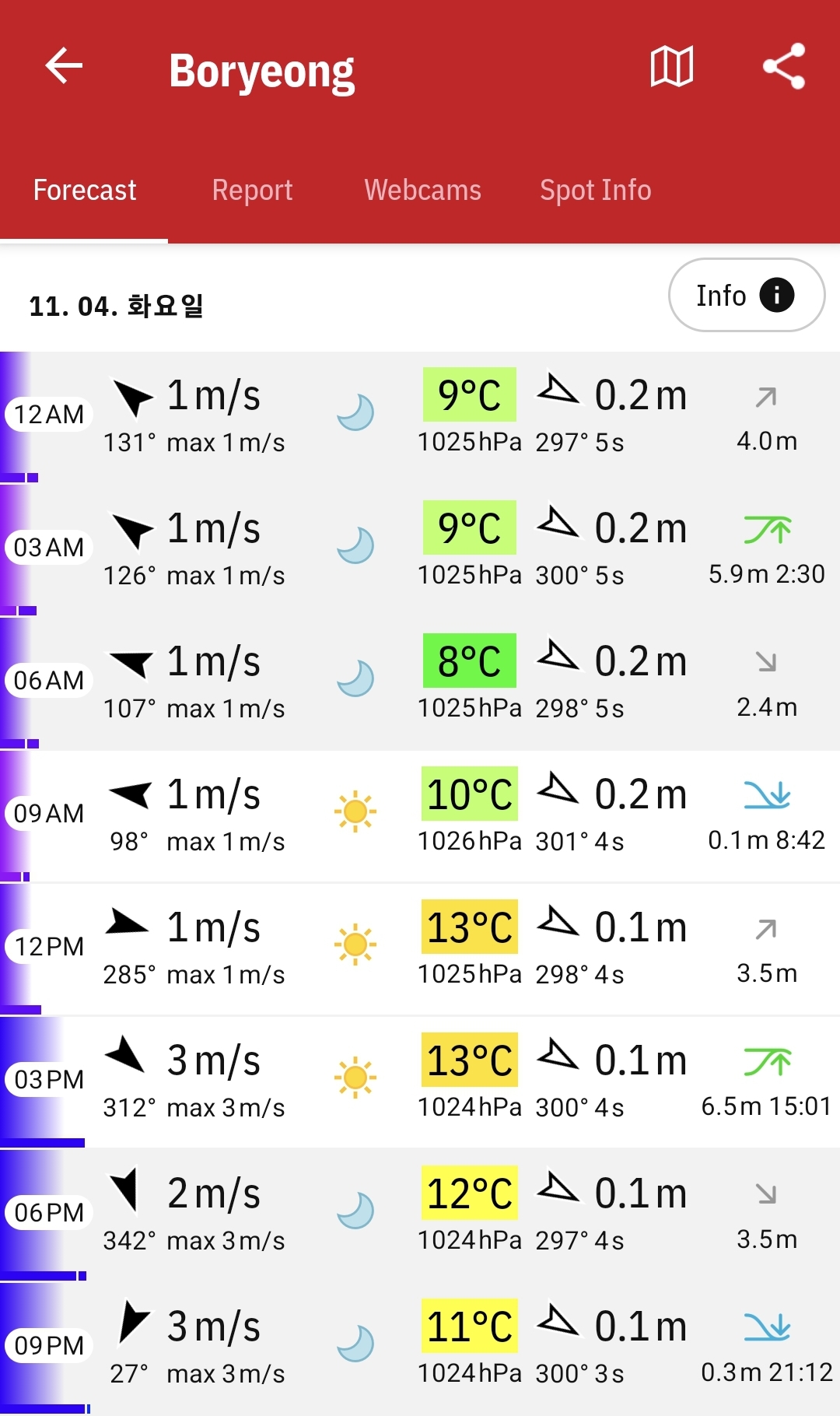Share the Boryeong forecast
Image resolution: width=840 pixels, height=1416 pixels.
pyautogui.click(x=783, y=66)
